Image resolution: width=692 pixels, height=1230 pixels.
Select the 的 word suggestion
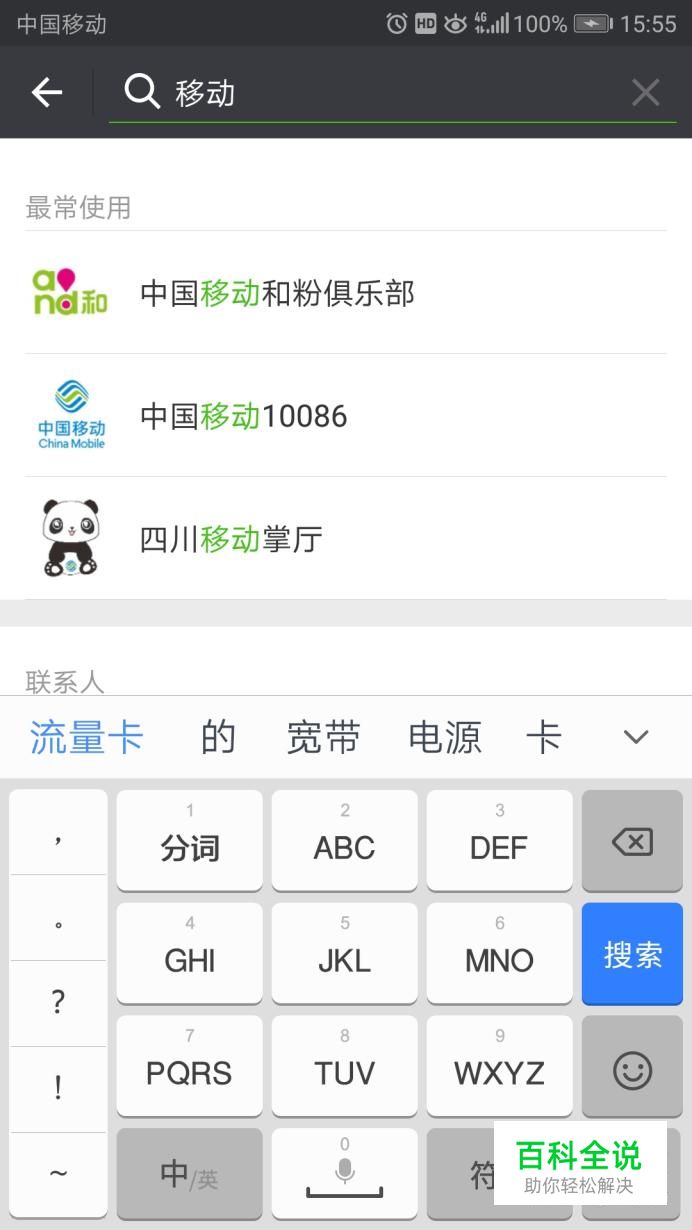218,738
